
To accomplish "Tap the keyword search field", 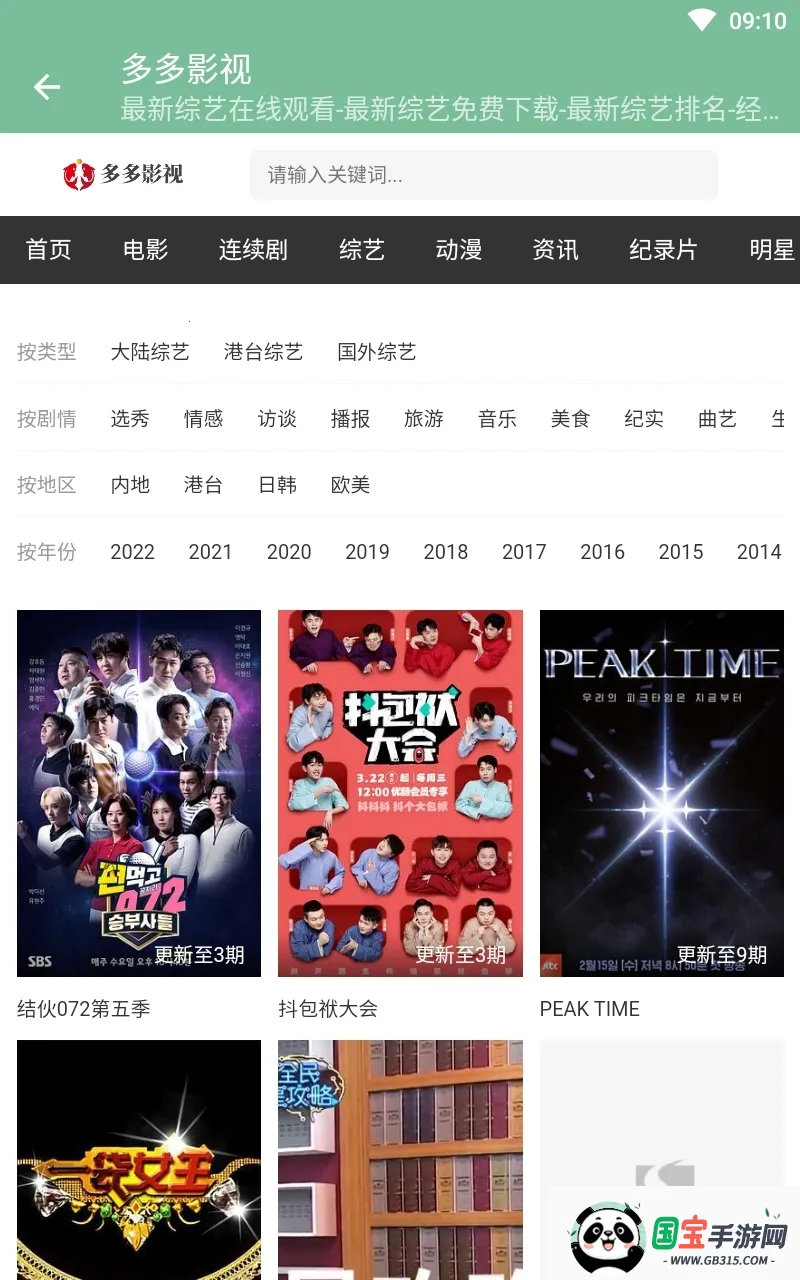I will pos(483,175).
